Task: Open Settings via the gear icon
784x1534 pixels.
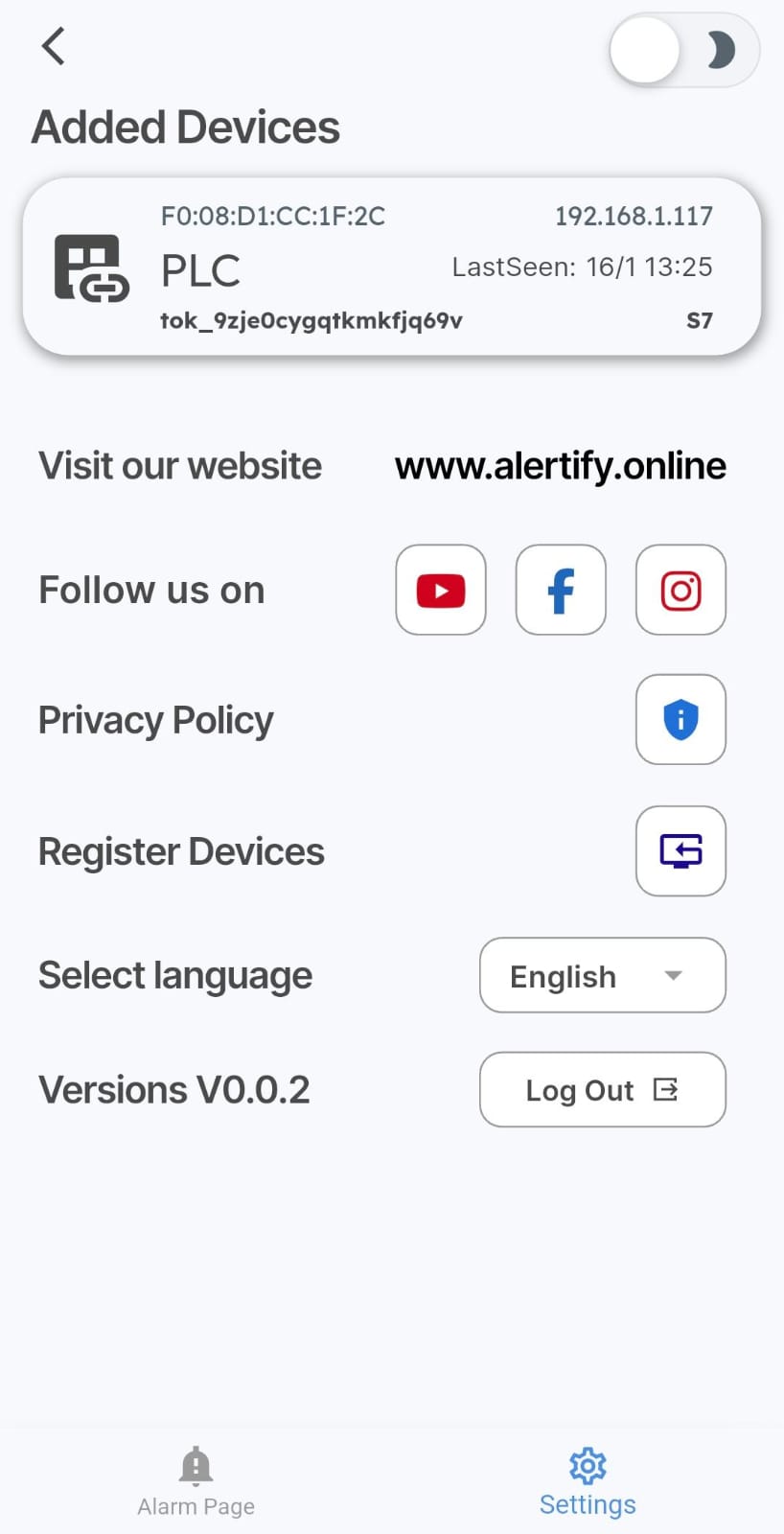Action: (x=587, y=1466)
